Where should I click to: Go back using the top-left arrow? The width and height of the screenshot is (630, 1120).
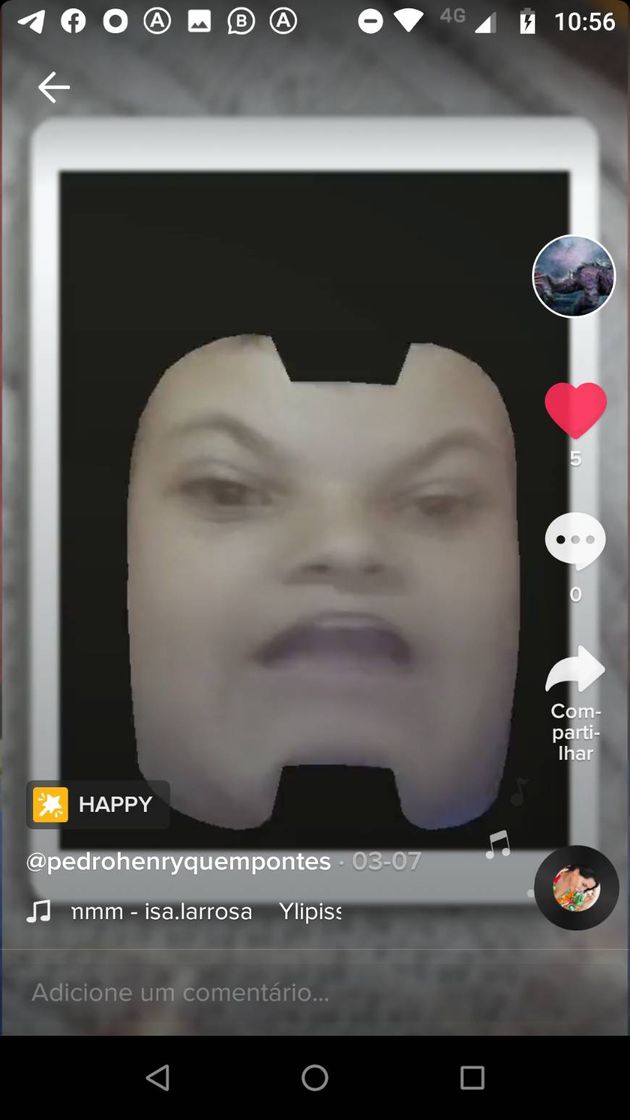tap(54, 88)
